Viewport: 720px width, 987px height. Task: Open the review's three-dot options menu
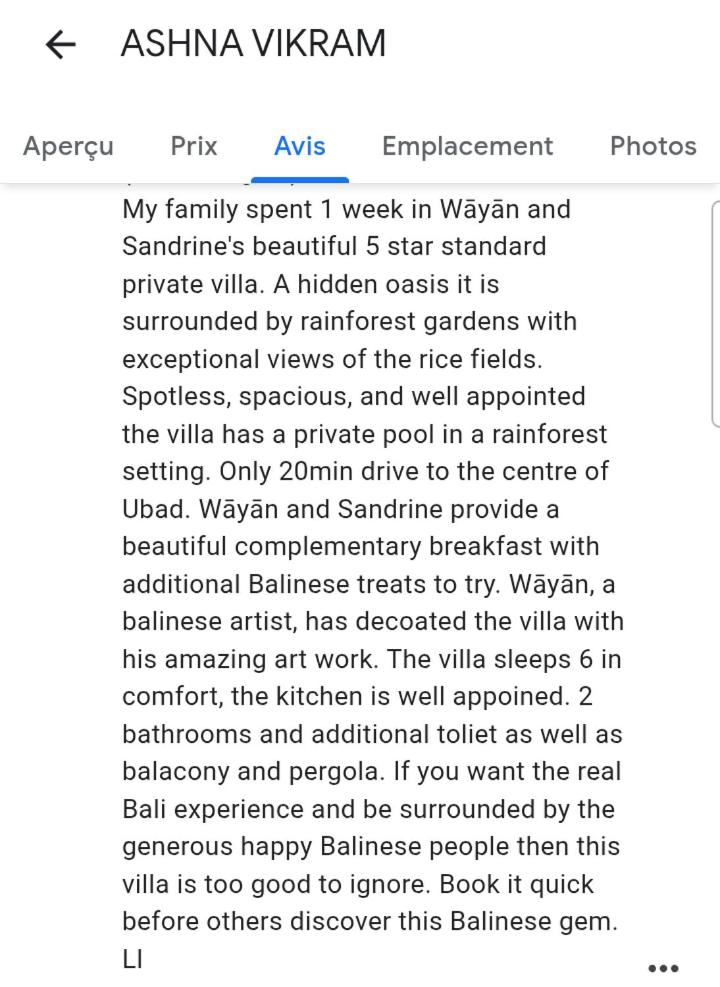click(664, 968)
